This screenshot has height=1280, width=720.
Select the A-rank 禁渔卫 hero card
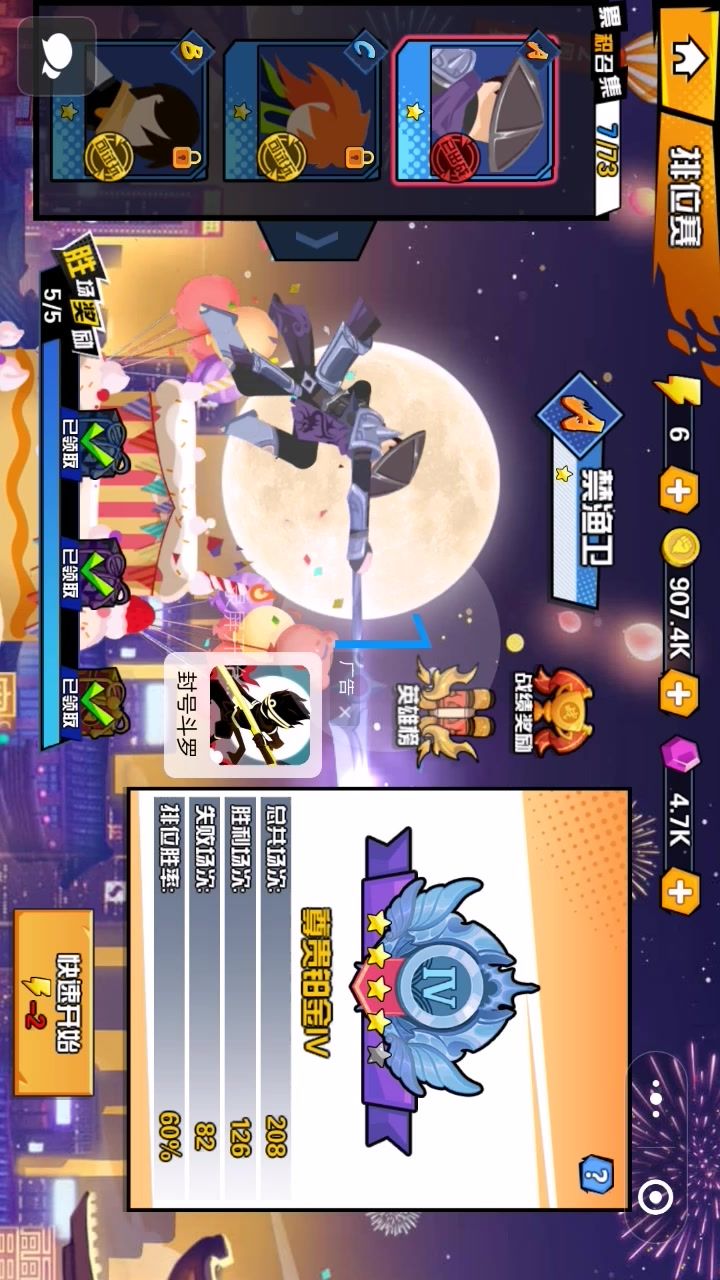[475, 110]
